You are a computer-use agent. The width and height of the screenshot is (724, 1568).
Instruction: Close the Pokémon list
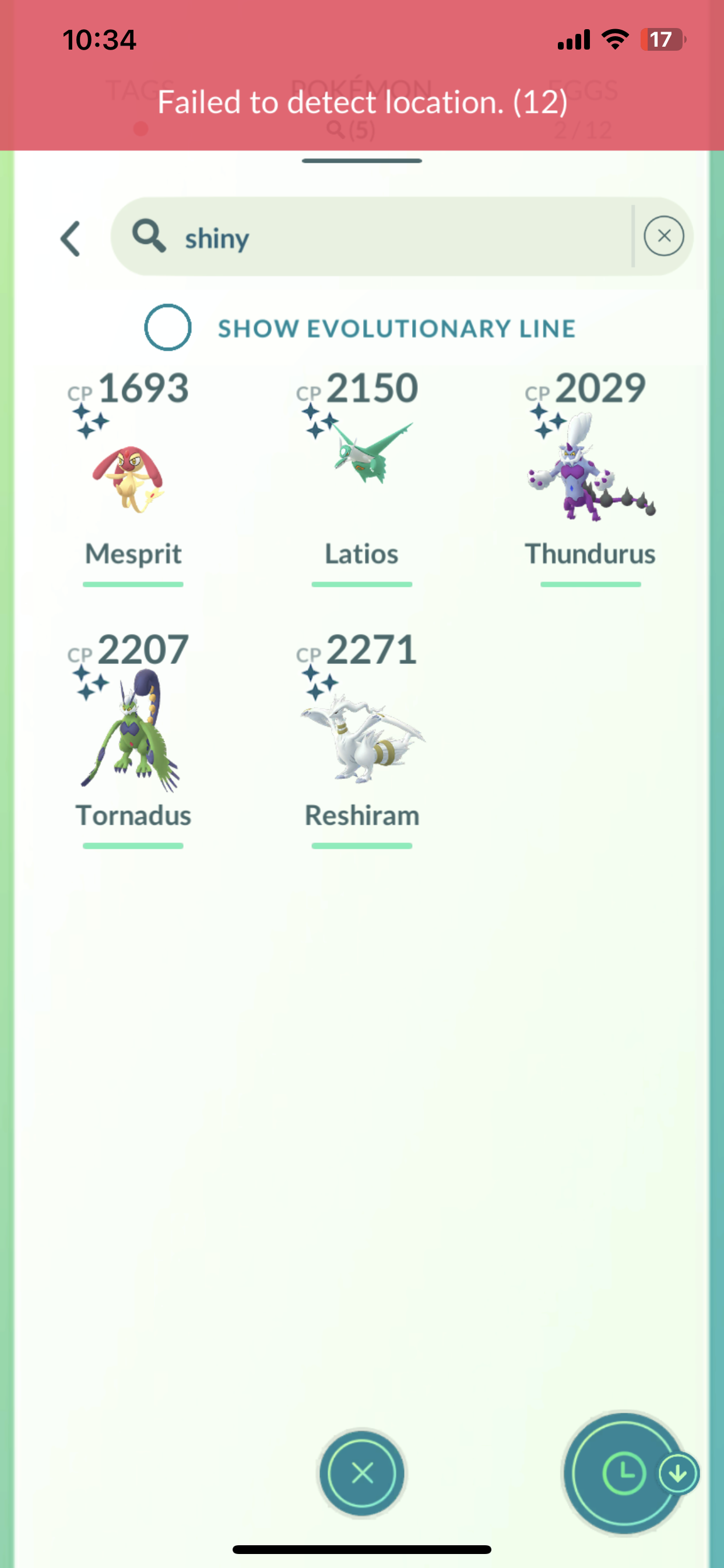362,1473
